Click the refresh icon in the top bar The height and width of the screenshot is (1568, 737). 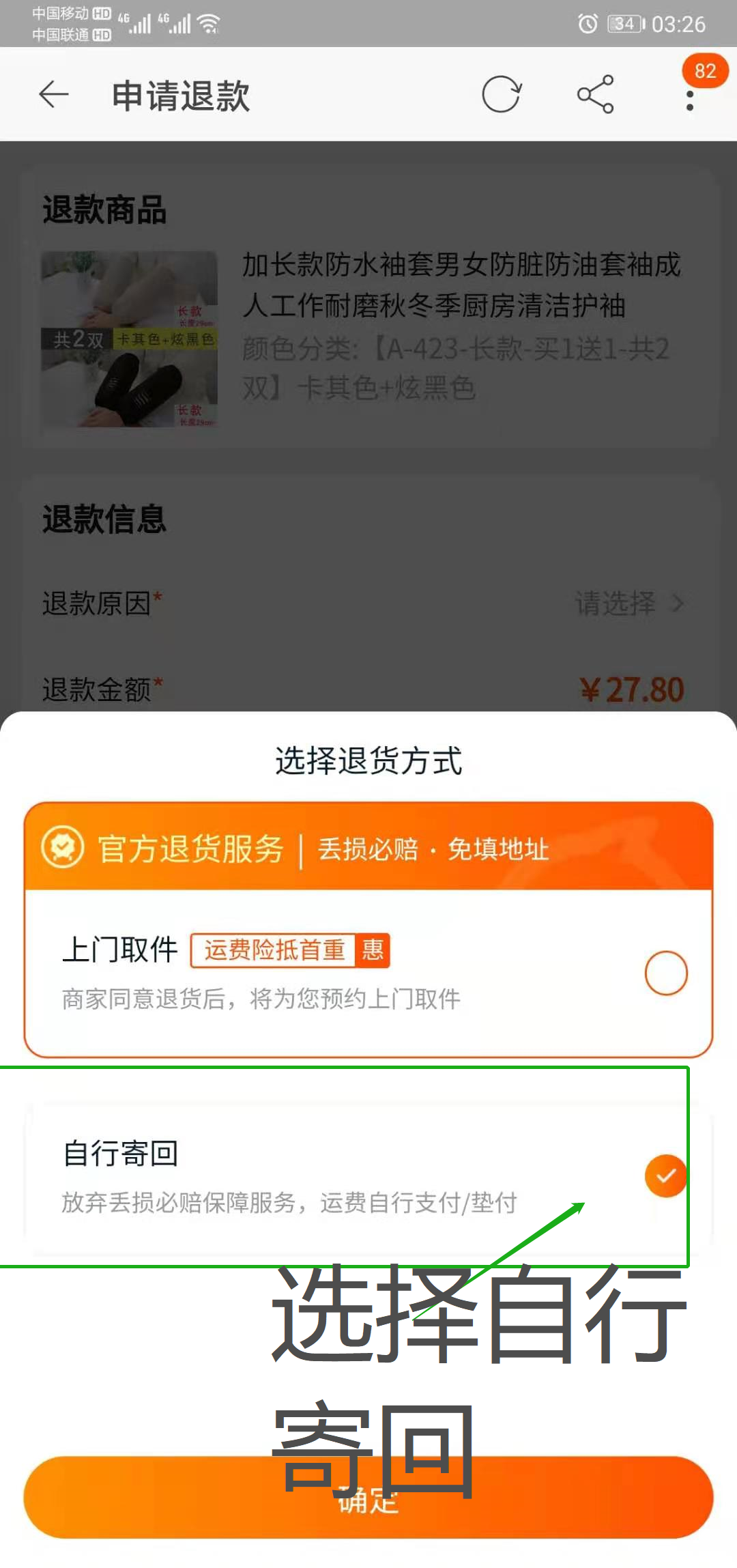pos(502,94)
